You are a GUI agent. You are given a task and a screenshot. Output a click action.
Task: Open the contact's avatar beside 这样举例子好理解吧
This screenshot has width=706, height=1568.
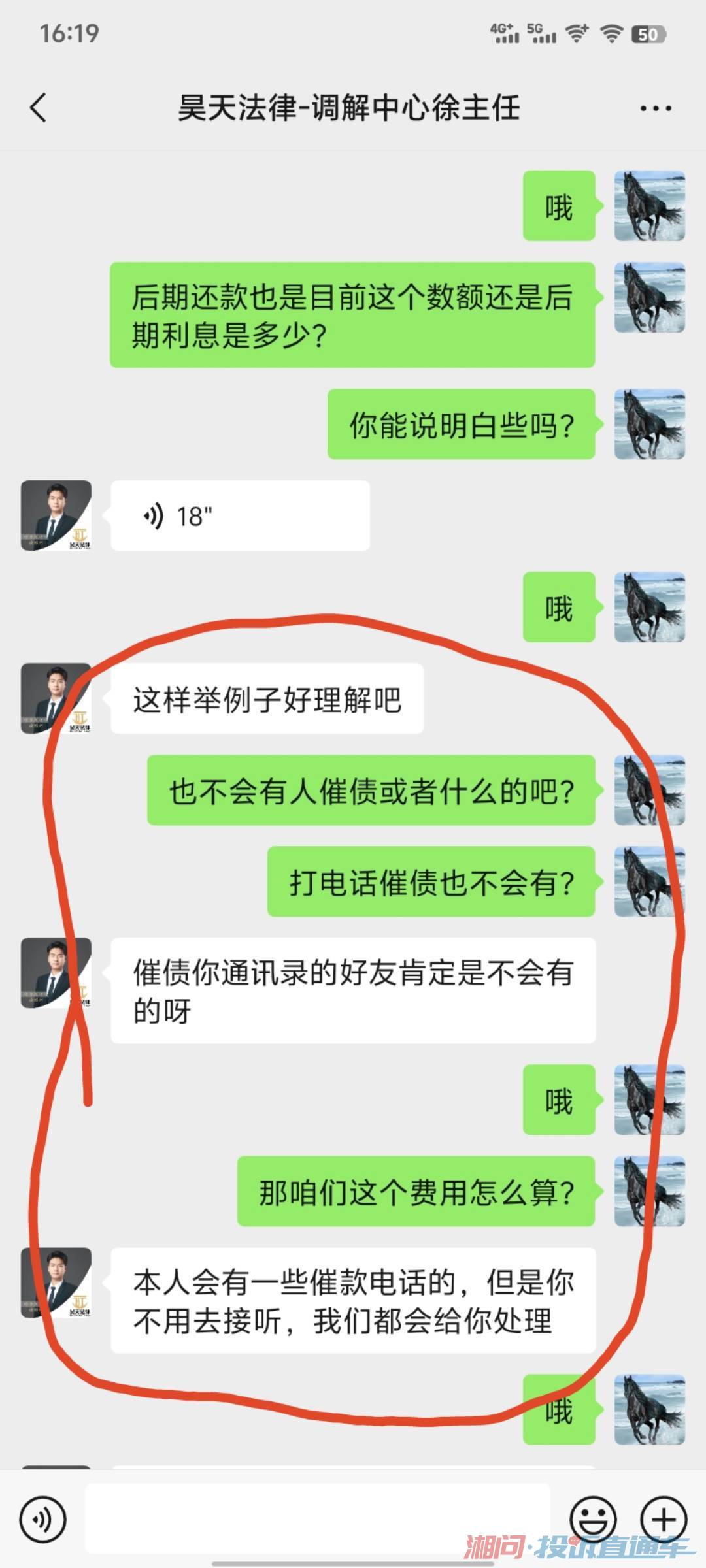coord(56,698)
